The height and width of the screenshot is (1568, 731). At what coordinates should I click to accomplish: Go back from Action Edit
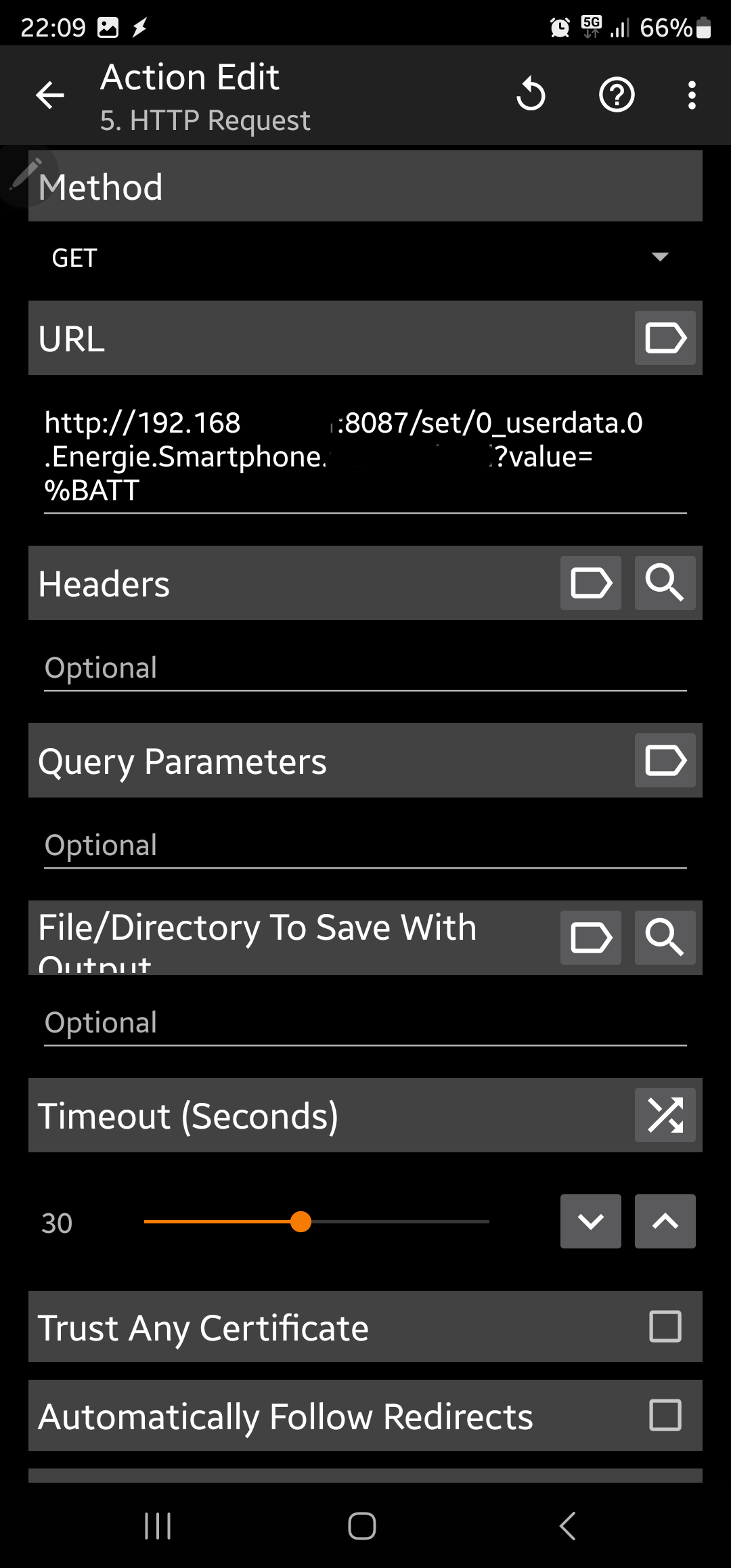(x=50, y=95)
